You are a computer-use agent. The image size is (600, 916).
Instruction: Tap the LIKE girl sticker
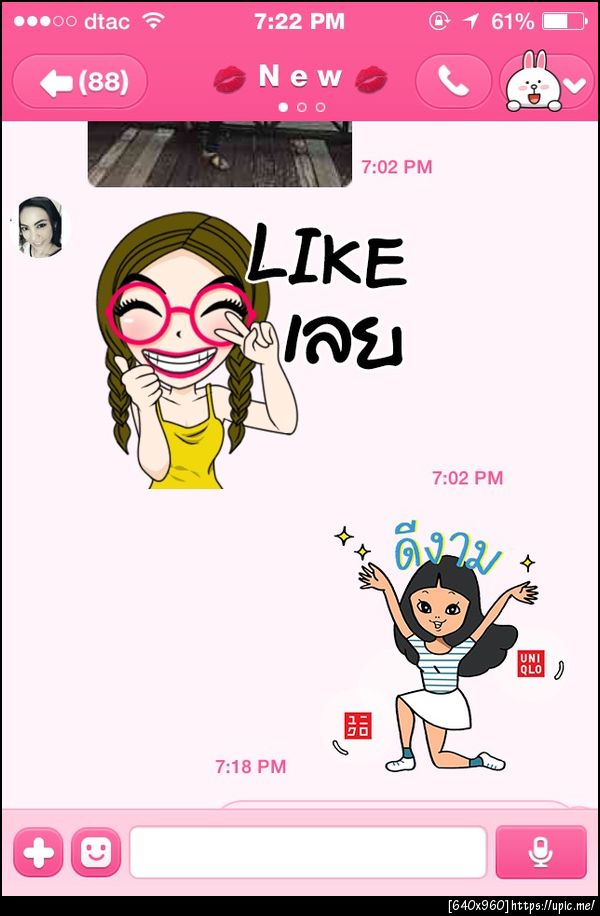point(200,352)
